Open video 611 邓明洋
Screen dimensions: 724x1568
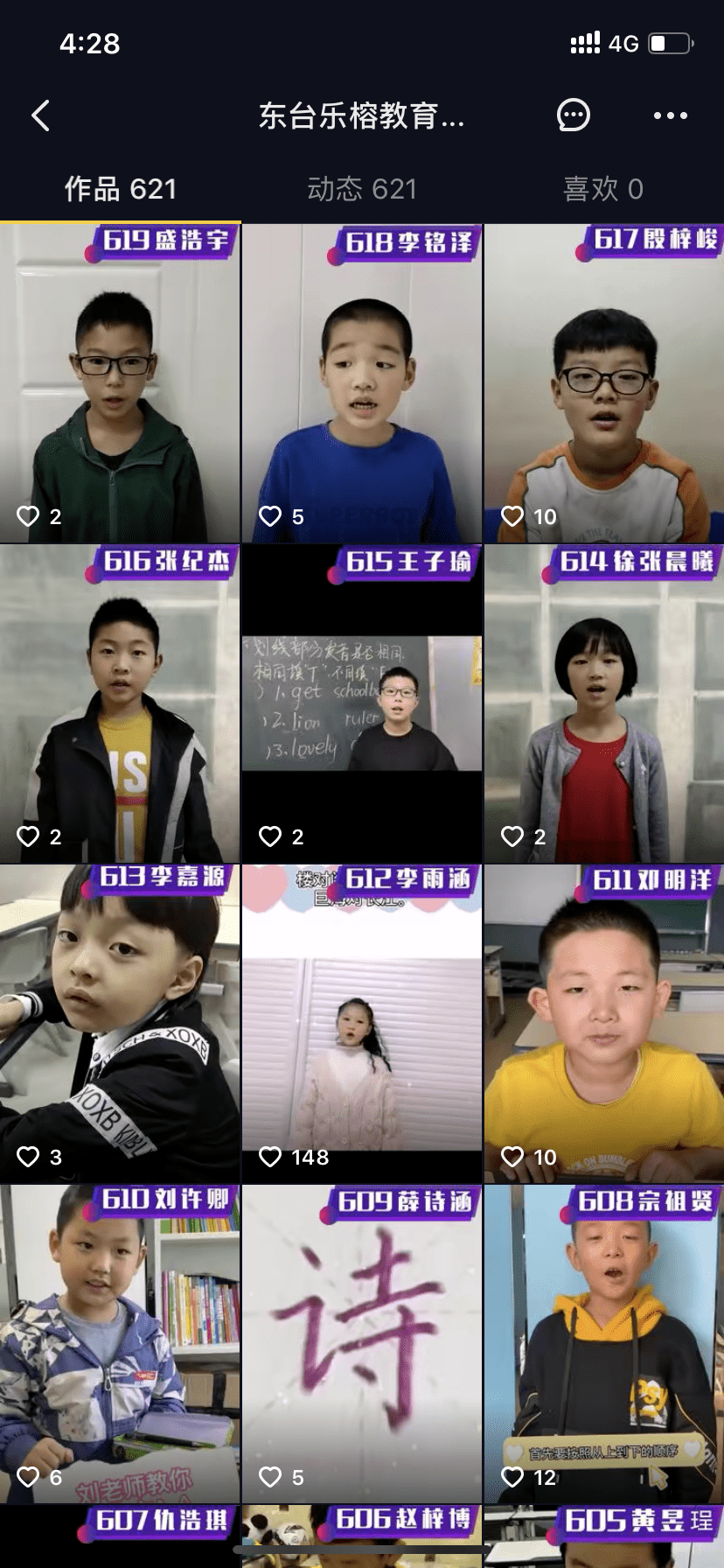[x=604, y=1024]
